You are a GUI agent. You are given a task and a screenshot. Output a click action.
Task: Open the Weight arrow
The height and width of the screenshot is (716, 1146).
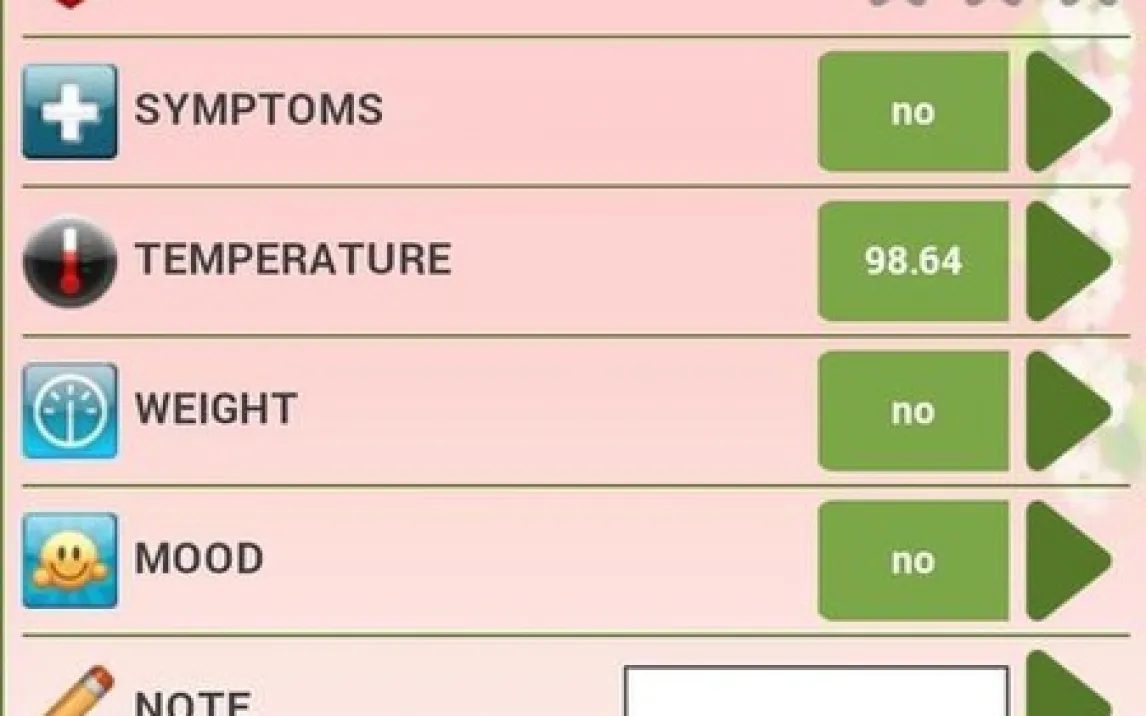[x=1067, y=411]
